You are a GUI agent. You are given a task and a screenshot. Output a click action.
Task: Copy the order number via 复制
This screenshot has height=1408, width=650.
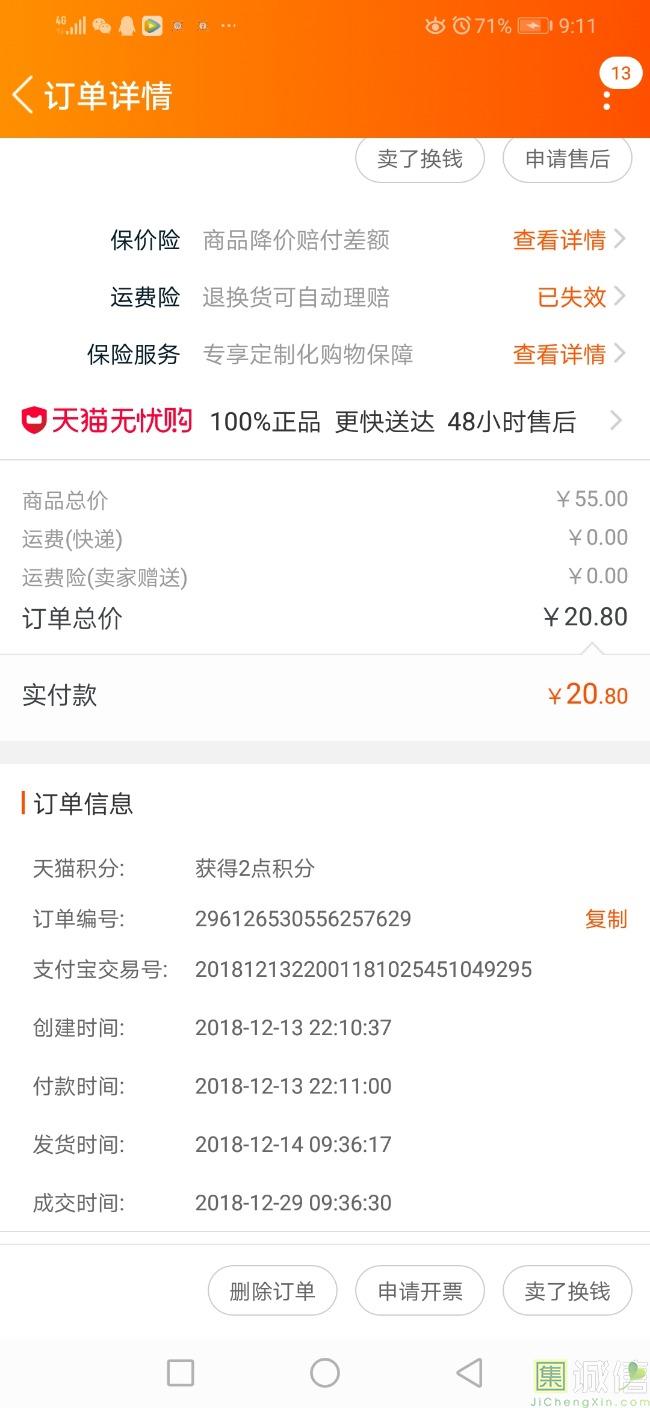point(606,919)
